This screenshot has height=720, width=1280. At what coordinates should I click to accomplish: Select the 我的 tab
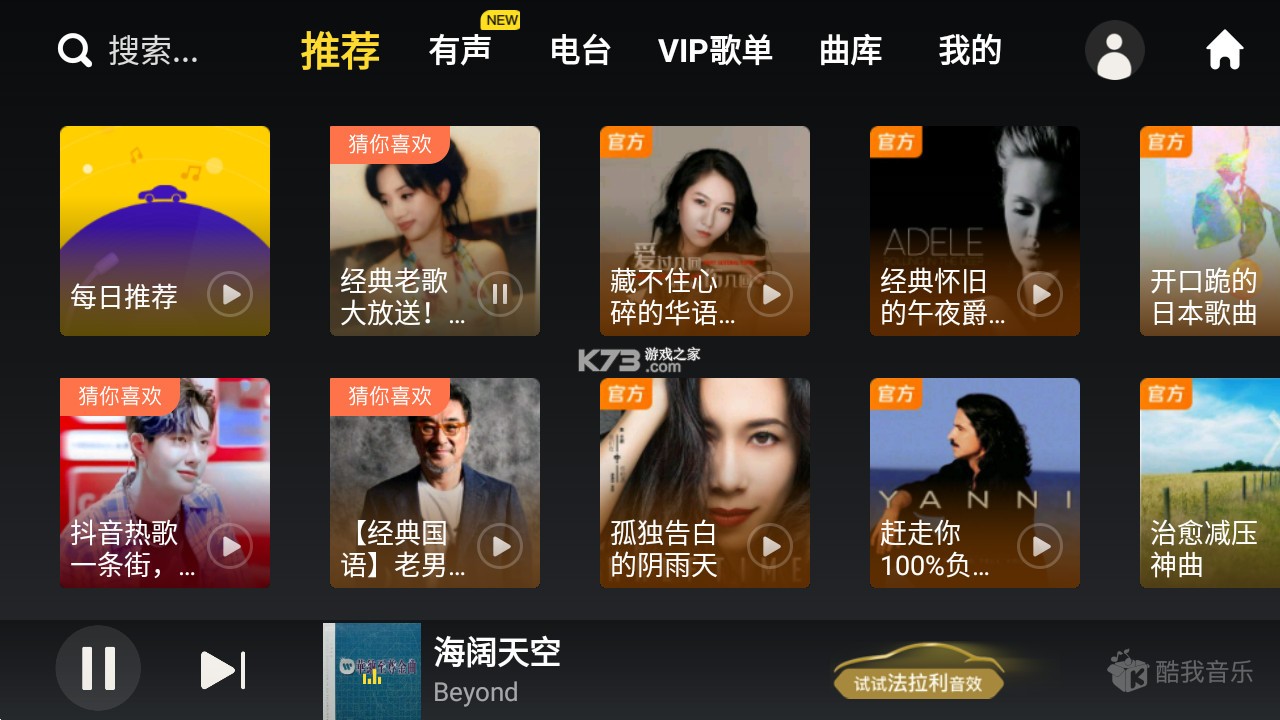tap(969, 50)
